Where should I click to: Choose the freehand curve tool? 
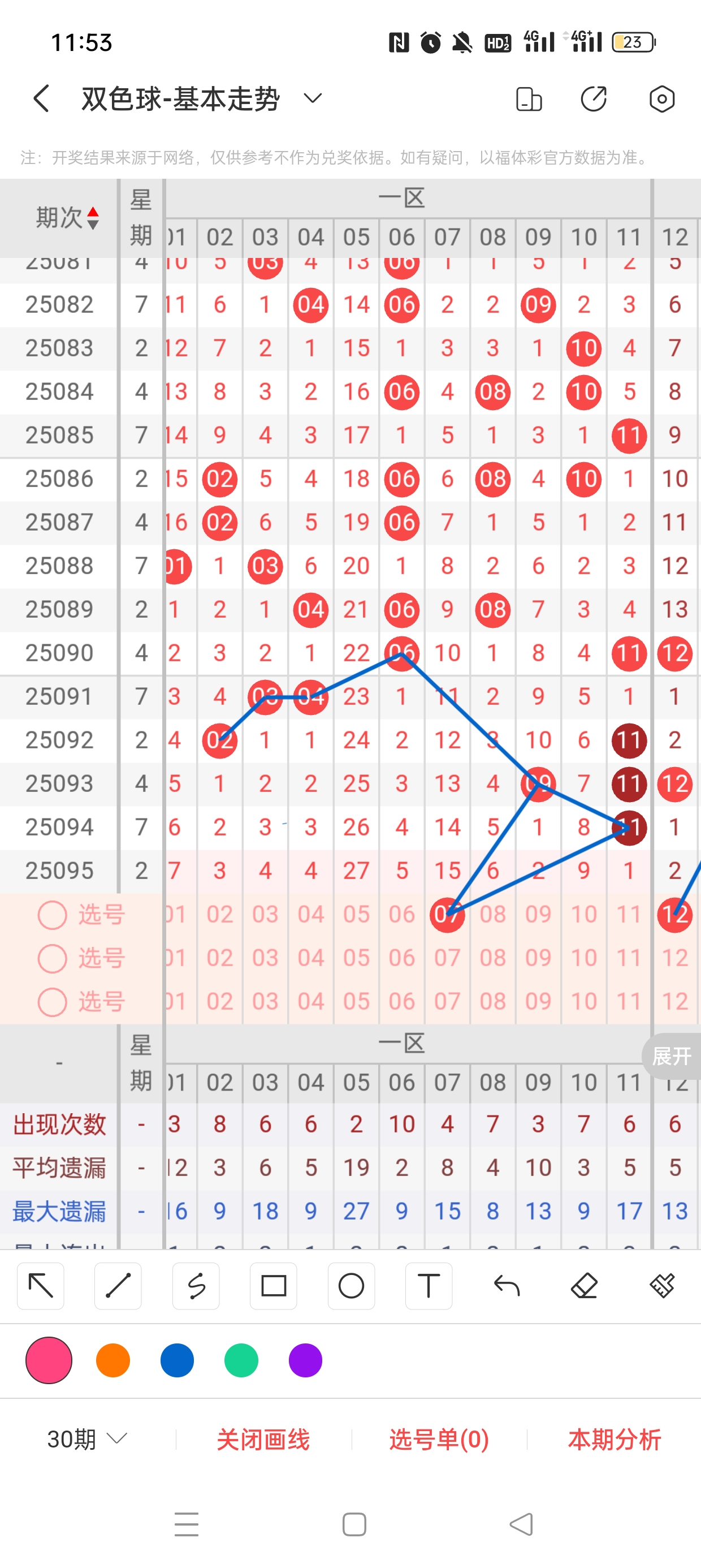pos(196,1286)
